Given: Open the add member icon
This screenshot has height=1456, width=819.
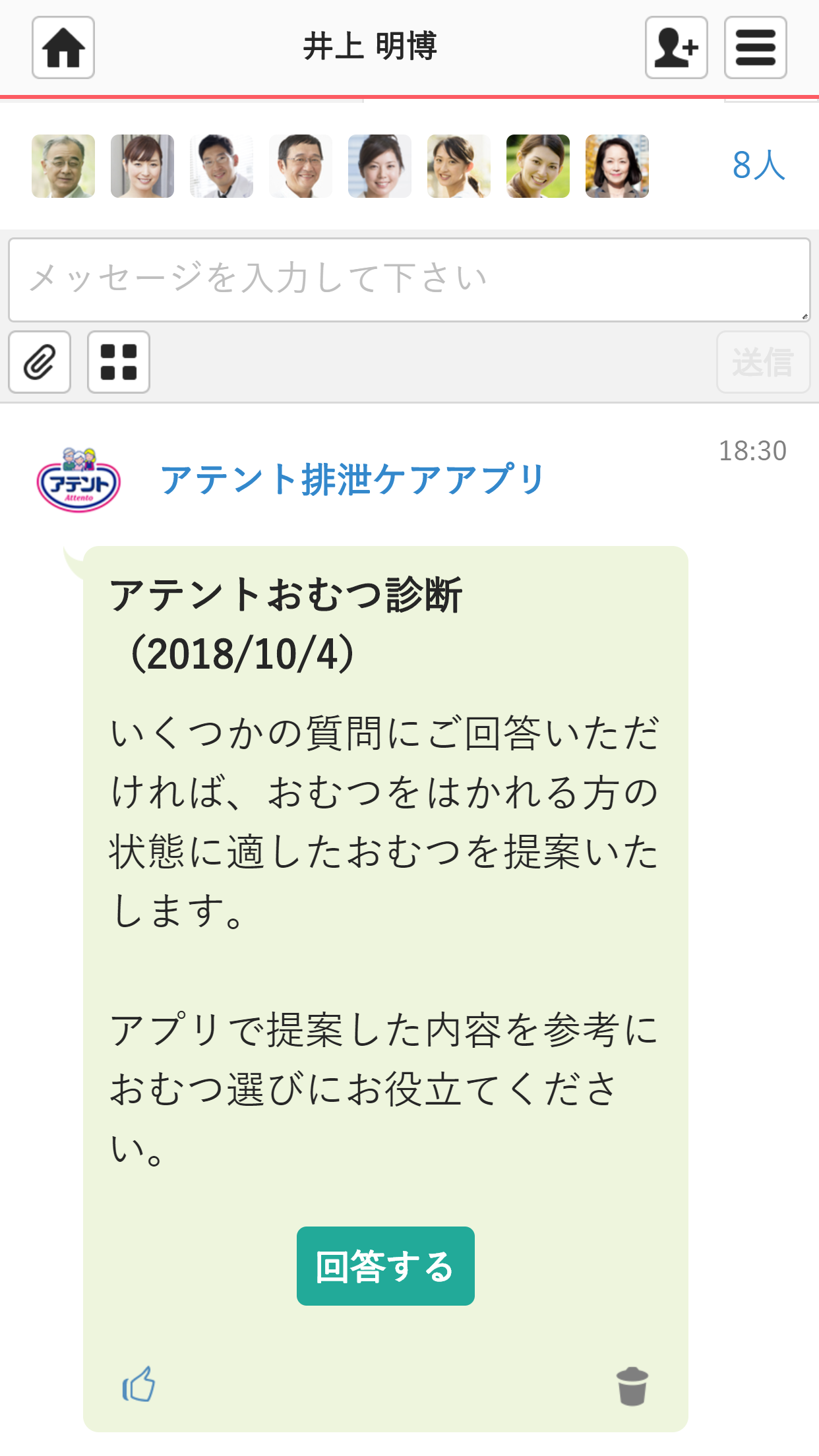Looking at the screenshot, I should (677, 47).
